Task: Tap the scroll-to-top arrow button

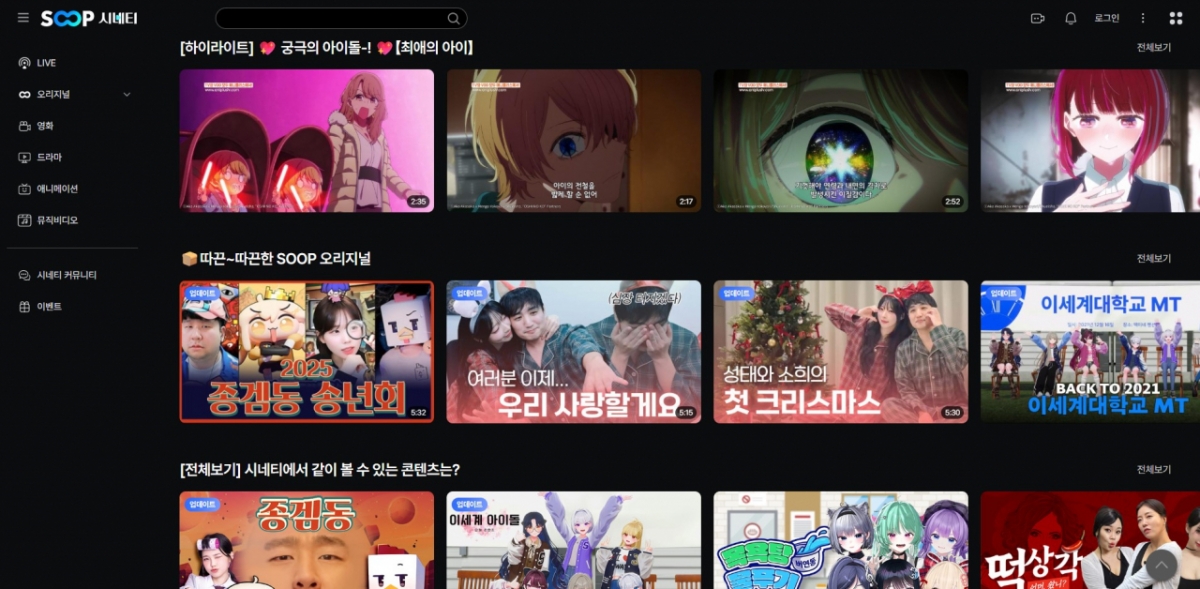Action: pos(1161,564)
